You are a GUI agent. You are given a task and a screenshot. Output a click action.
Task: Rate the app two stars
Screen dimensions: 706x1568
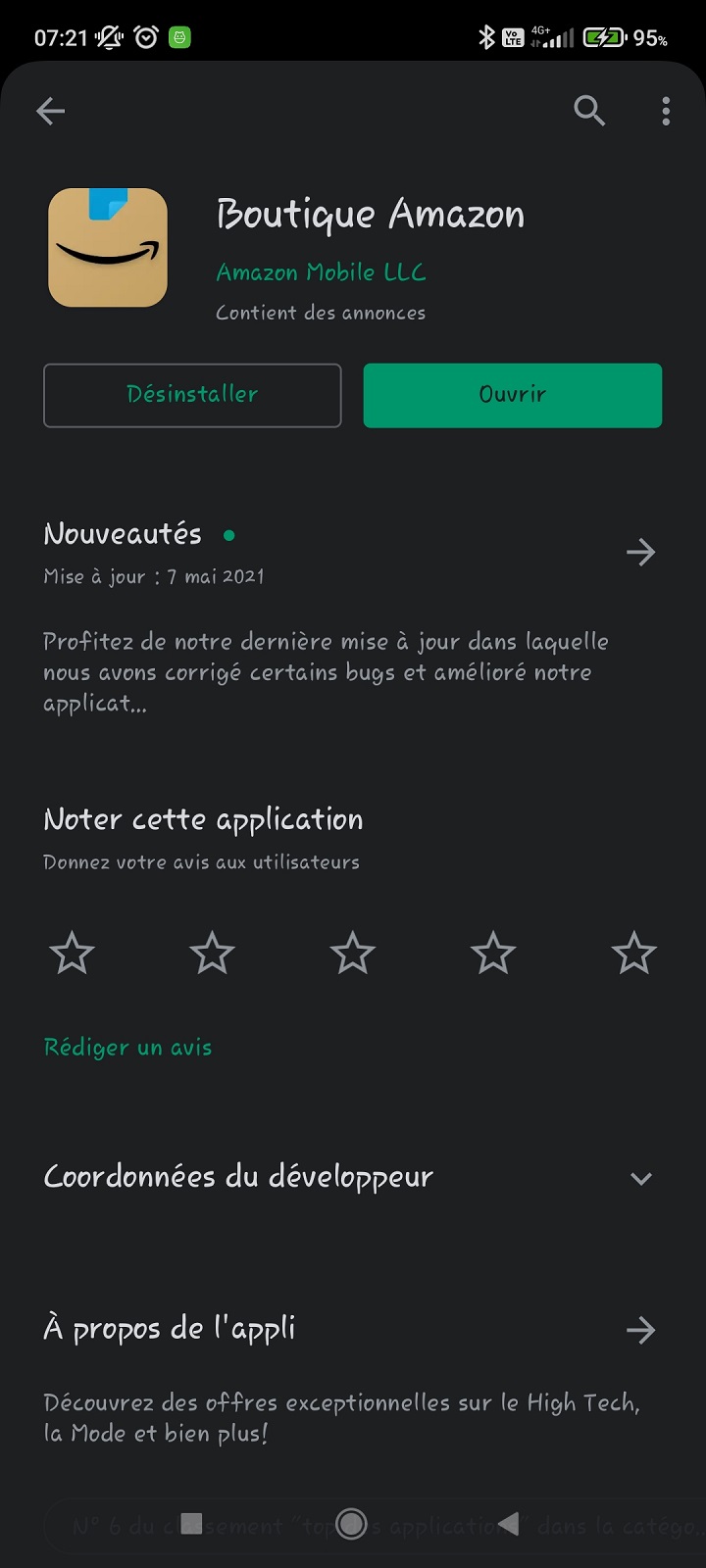(x=212, y=953)
